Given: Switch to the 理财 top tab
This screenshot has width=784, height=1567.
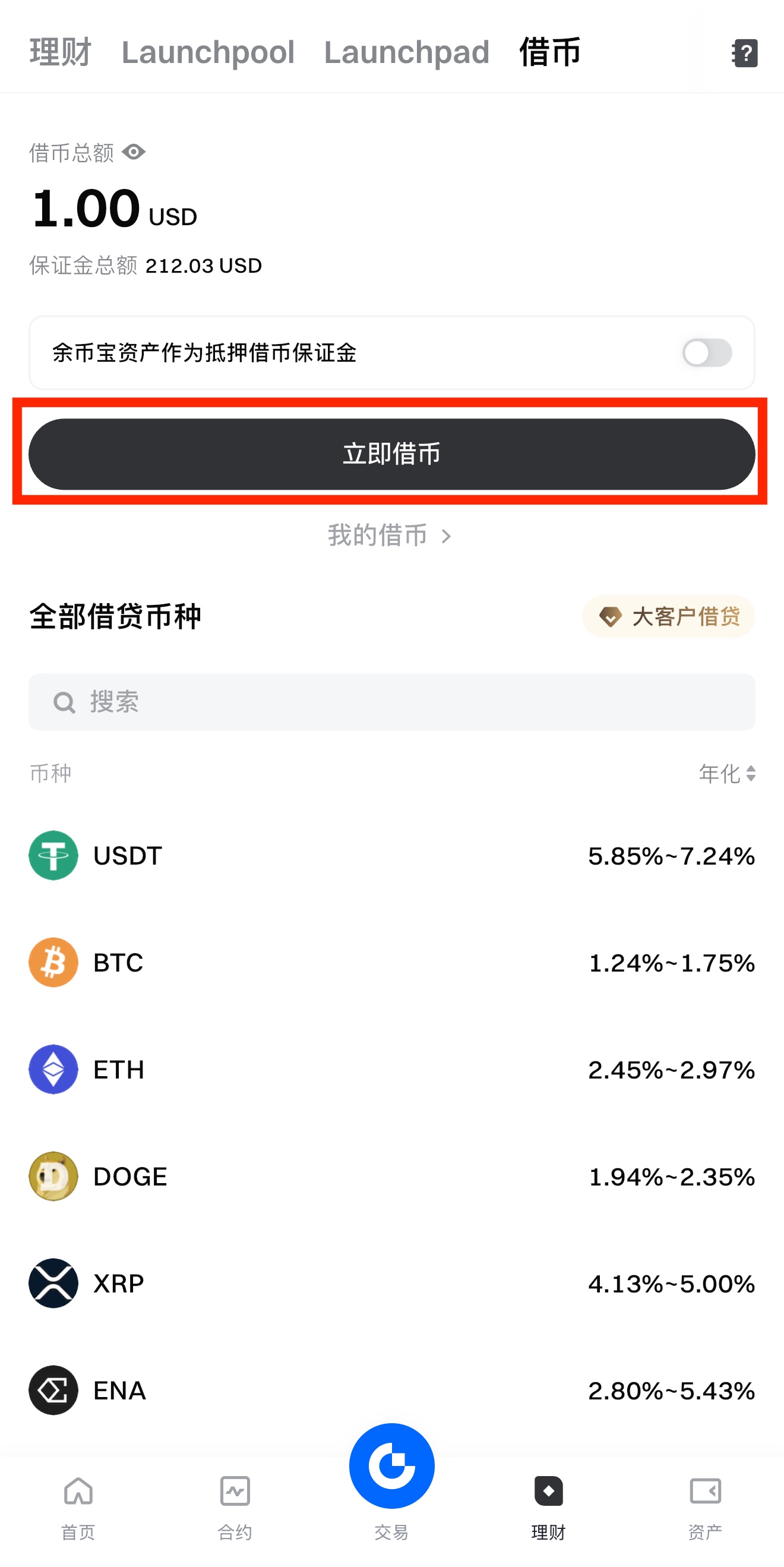Looking at the screenshot, I should (x=60, y=52).
